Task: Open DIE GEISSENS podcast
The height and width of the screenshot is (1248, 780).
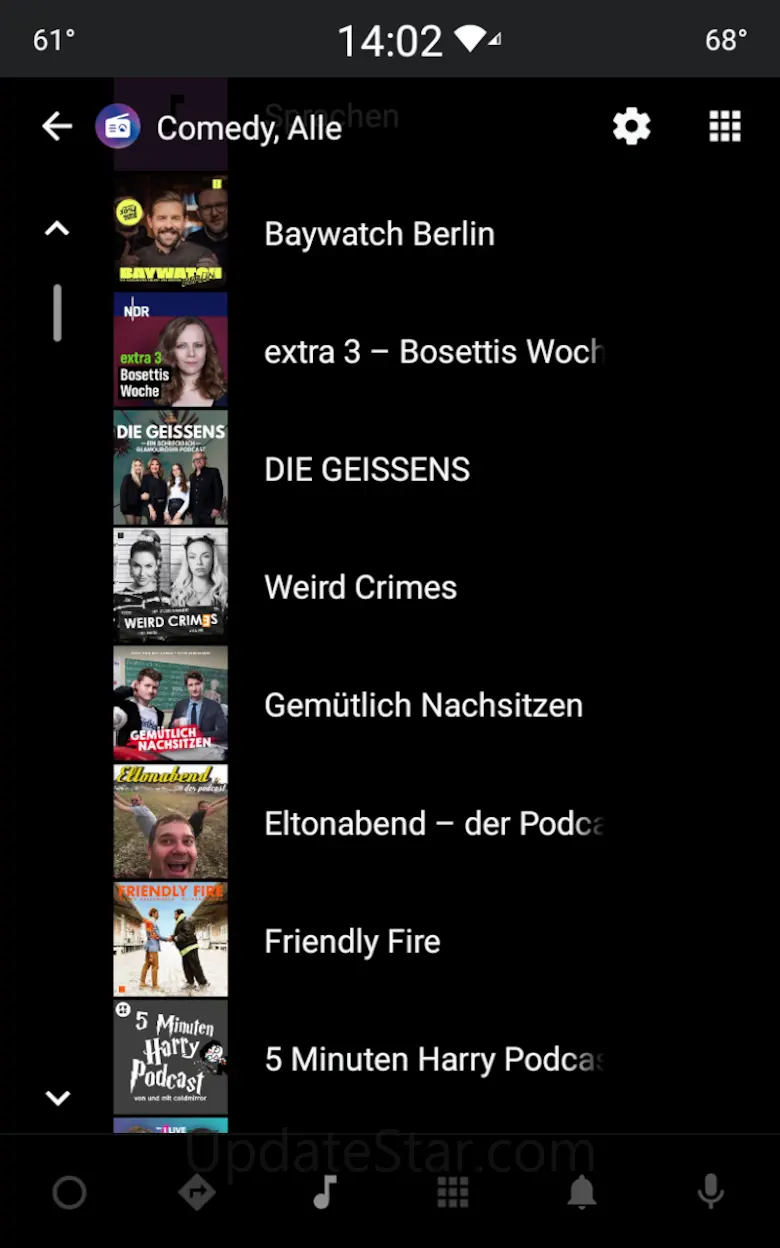Action: point(367,470)
